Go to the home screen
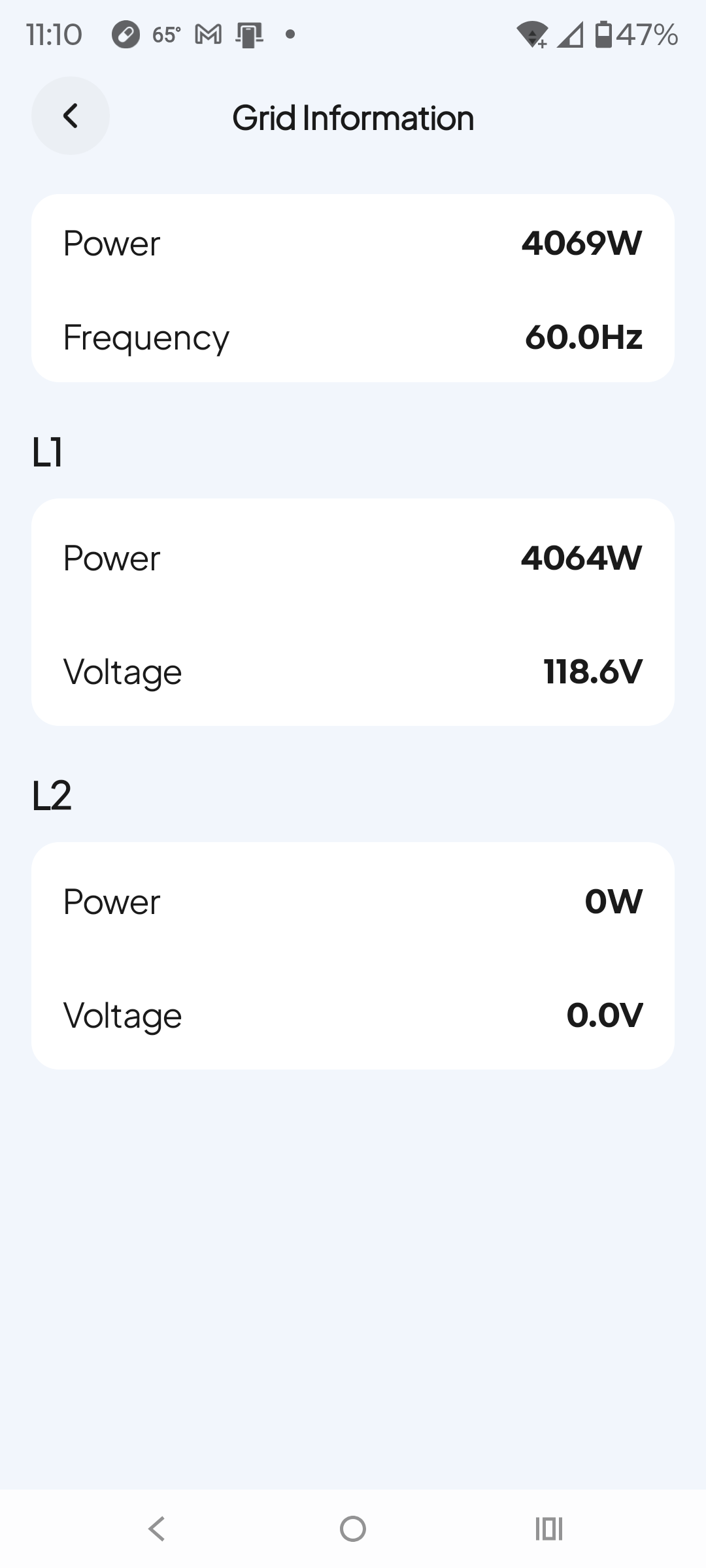This screenshot has width=706, height=1568. pyautogui.click(x=353, y=1529)
